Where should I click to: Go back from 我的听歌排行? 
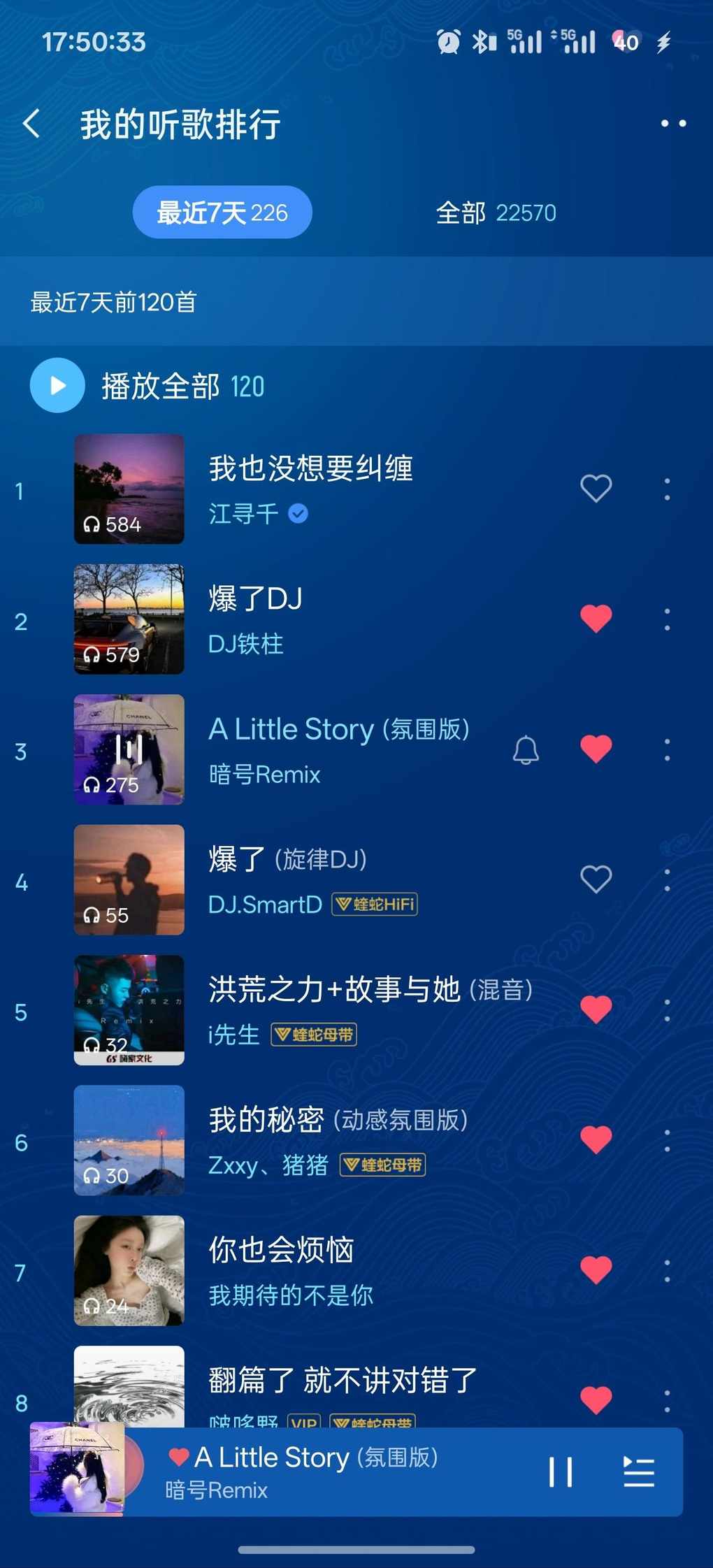31,124
